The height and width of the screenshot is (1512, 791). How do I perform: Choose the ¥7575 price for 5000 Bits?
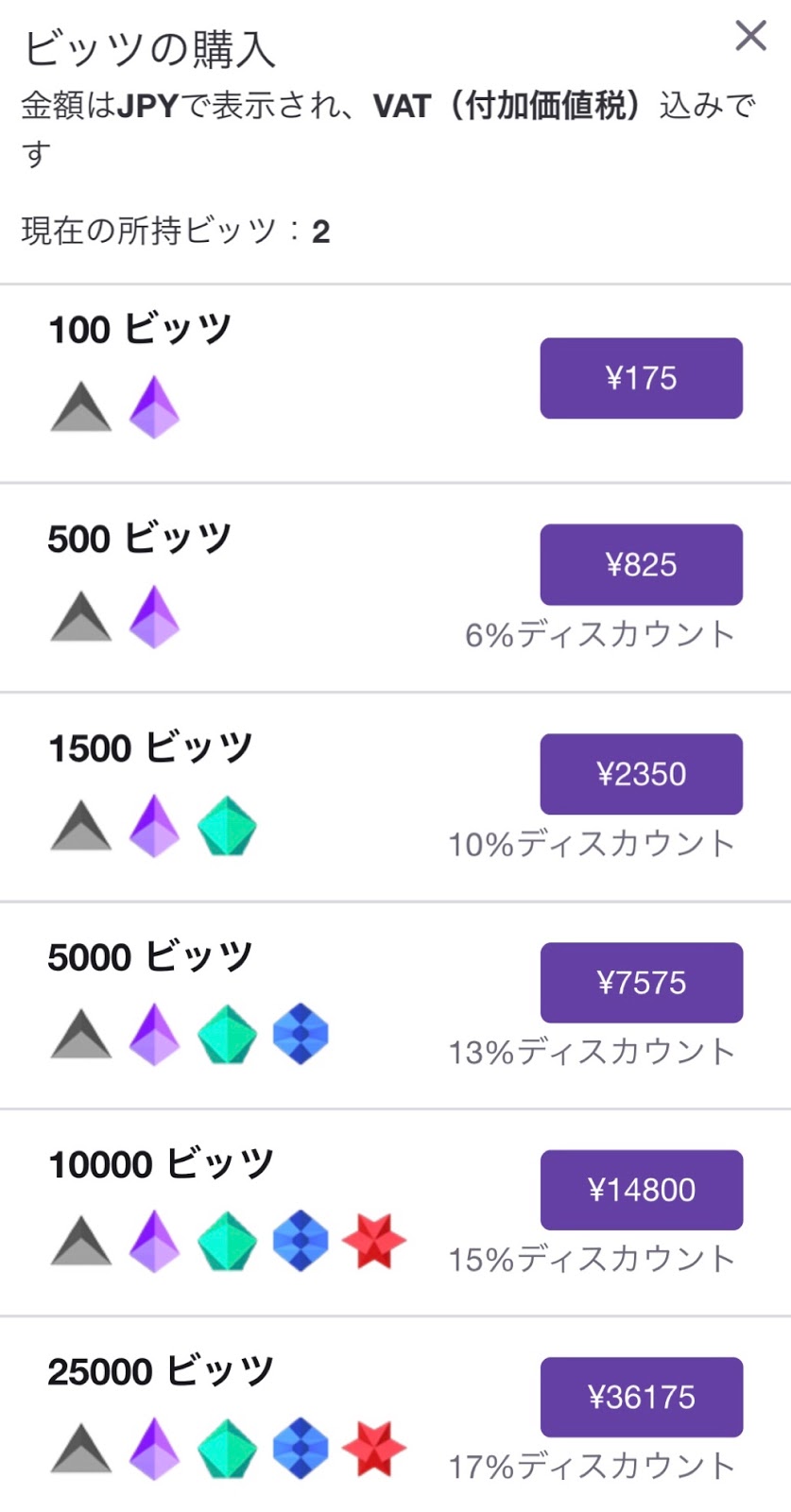641,983
